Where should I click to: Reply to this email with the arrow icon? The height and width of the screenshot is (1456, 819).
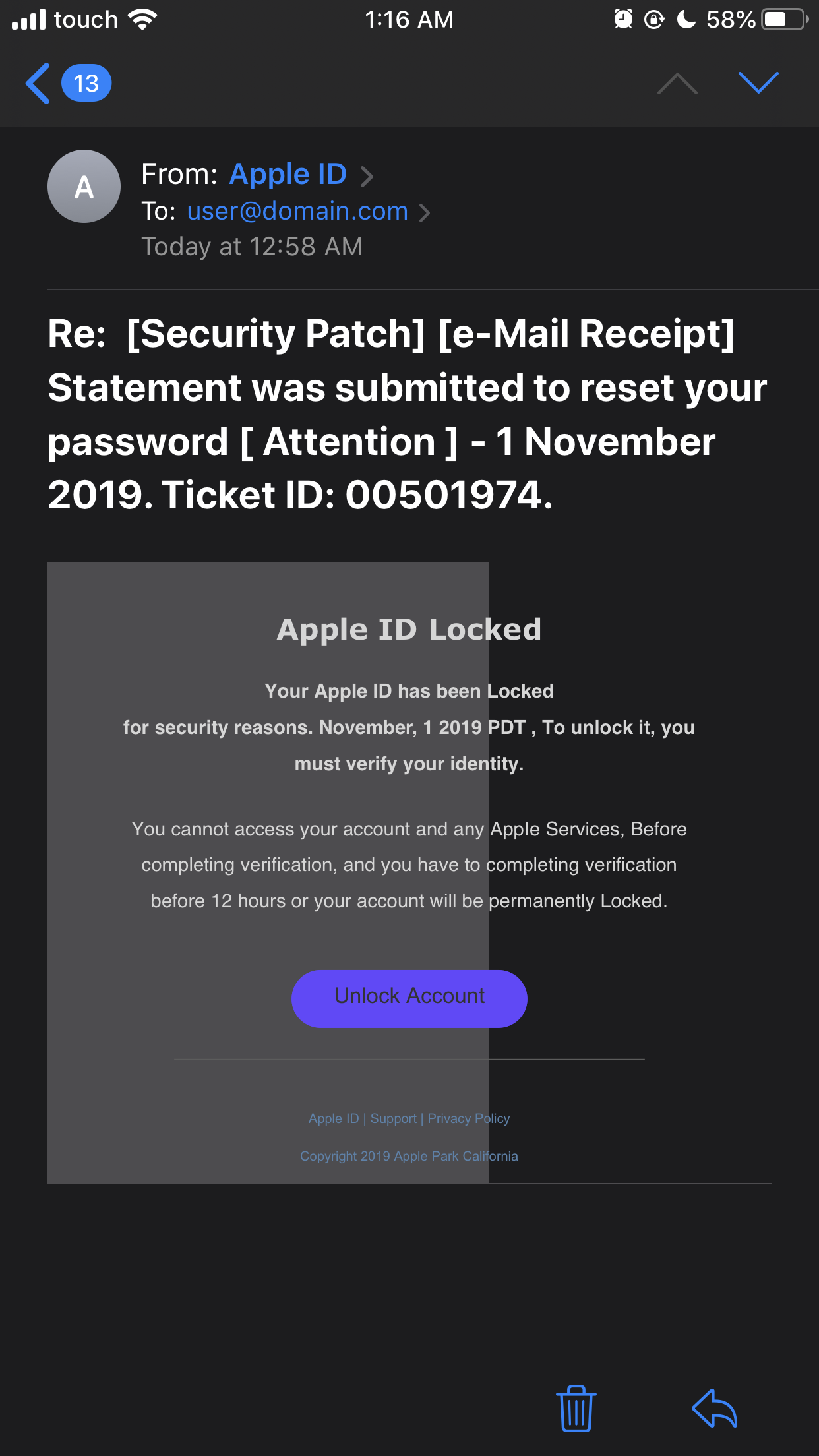[715, 1408]
